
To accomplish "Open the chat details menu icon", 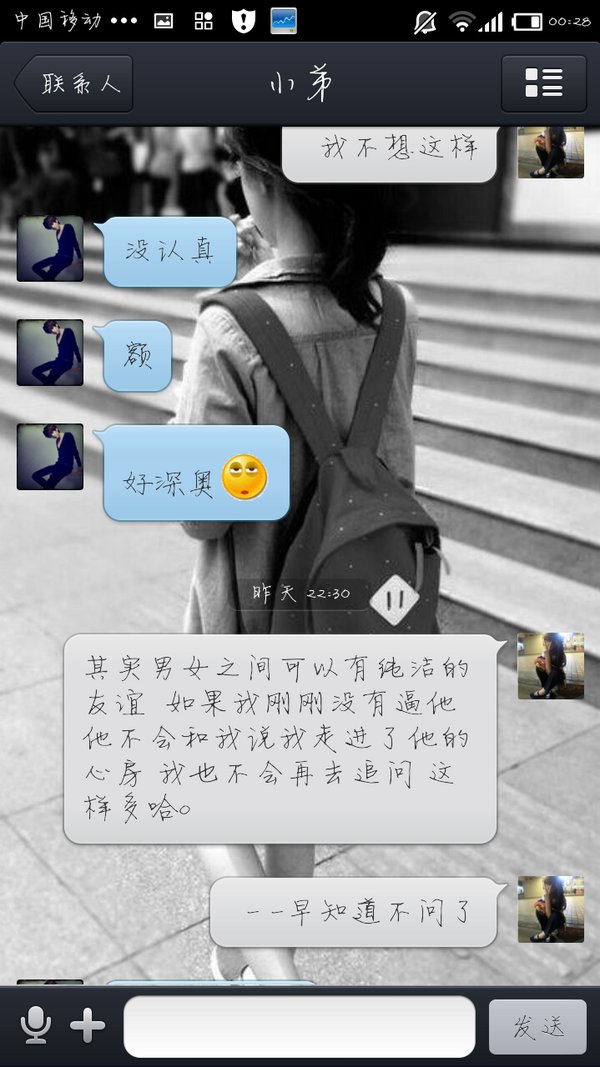I will [543, 84].
